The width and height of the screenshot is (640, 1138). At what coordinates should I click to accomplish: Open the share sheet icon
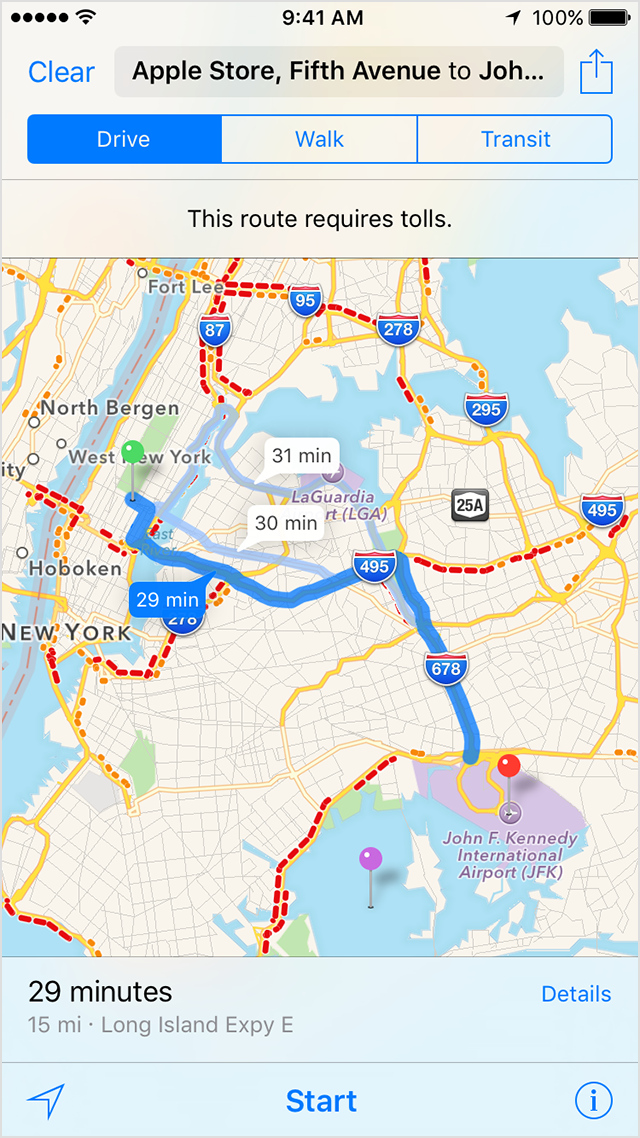[596, 71]
